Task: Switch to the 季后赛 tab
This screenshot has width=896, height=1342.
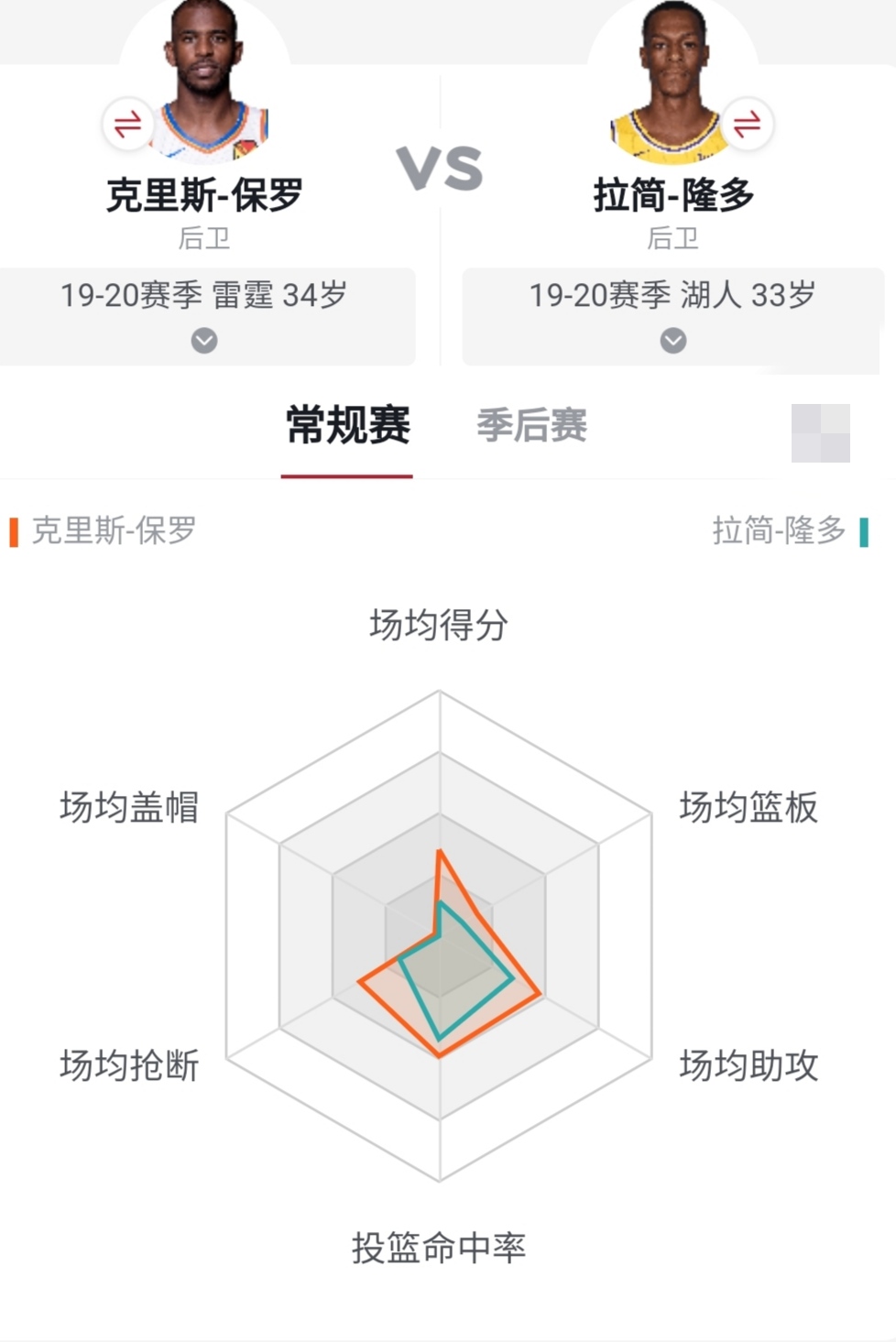Action: (532, 425)
